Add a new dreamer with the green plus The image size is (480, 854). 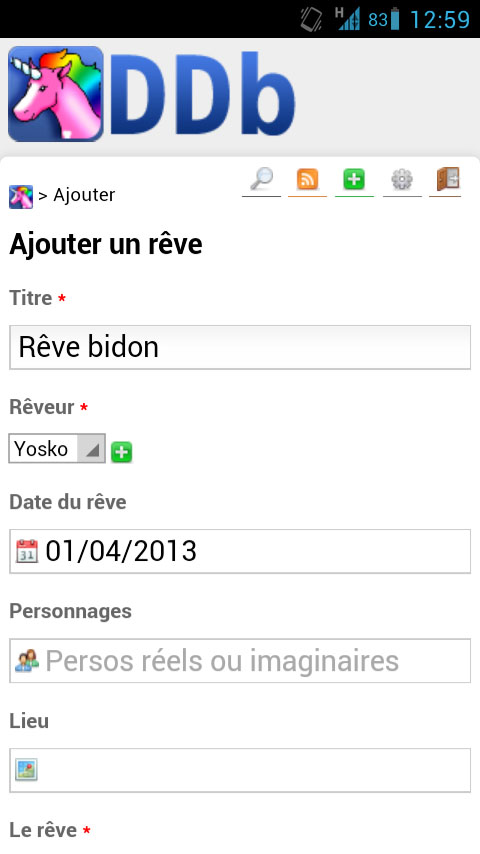point(121,452)
